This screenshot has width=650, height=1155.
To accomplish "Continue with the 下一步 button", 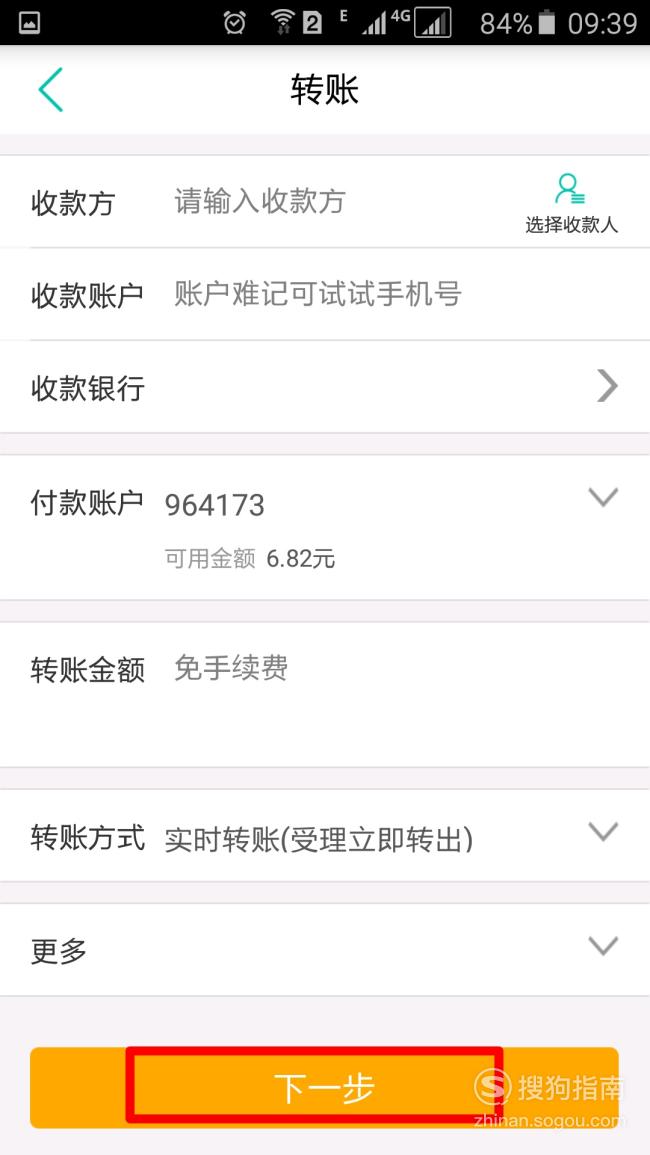I will coord(324,1088).
